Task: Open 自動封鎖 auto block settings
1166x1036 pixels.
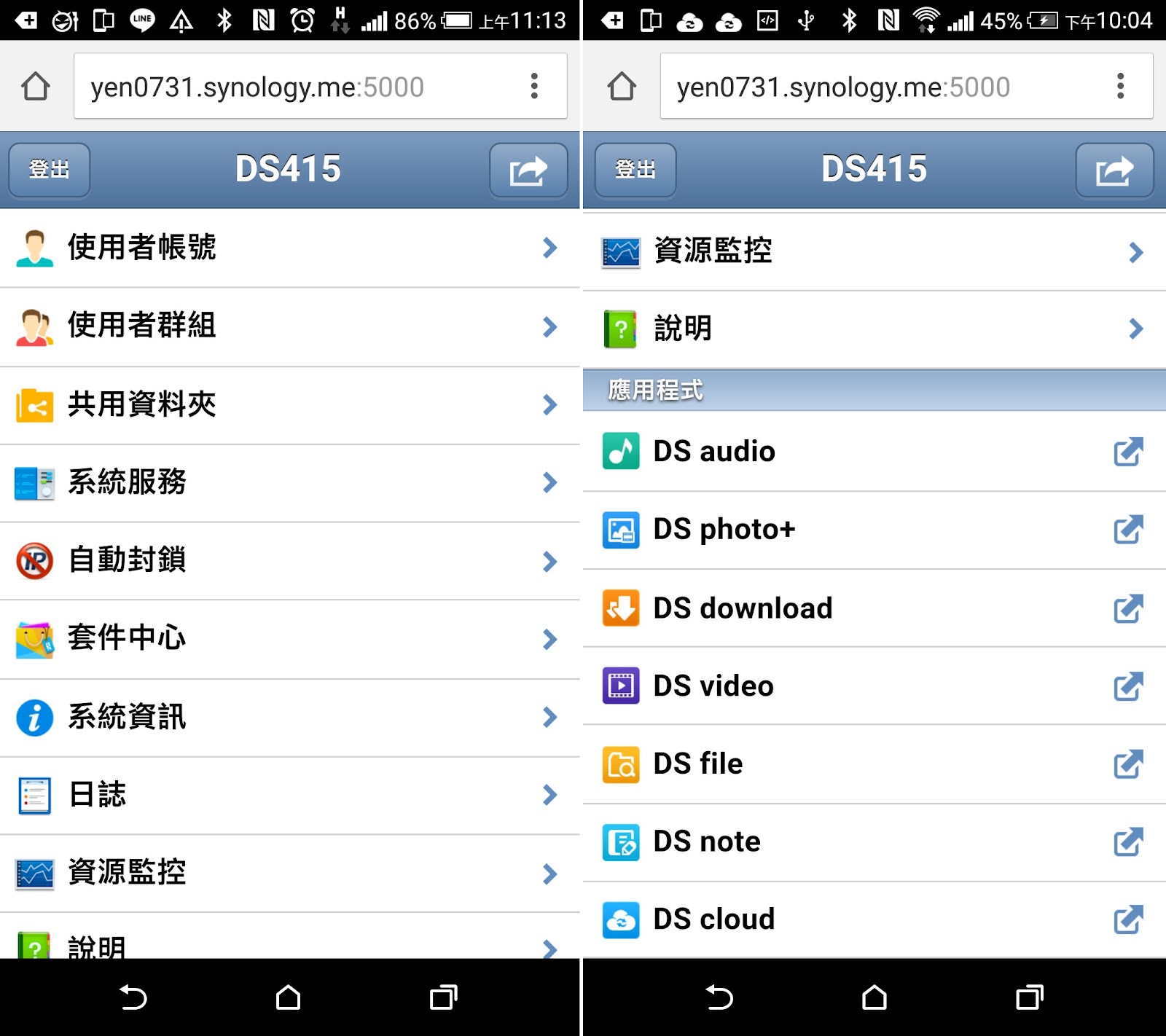Action: coord(289,561)
